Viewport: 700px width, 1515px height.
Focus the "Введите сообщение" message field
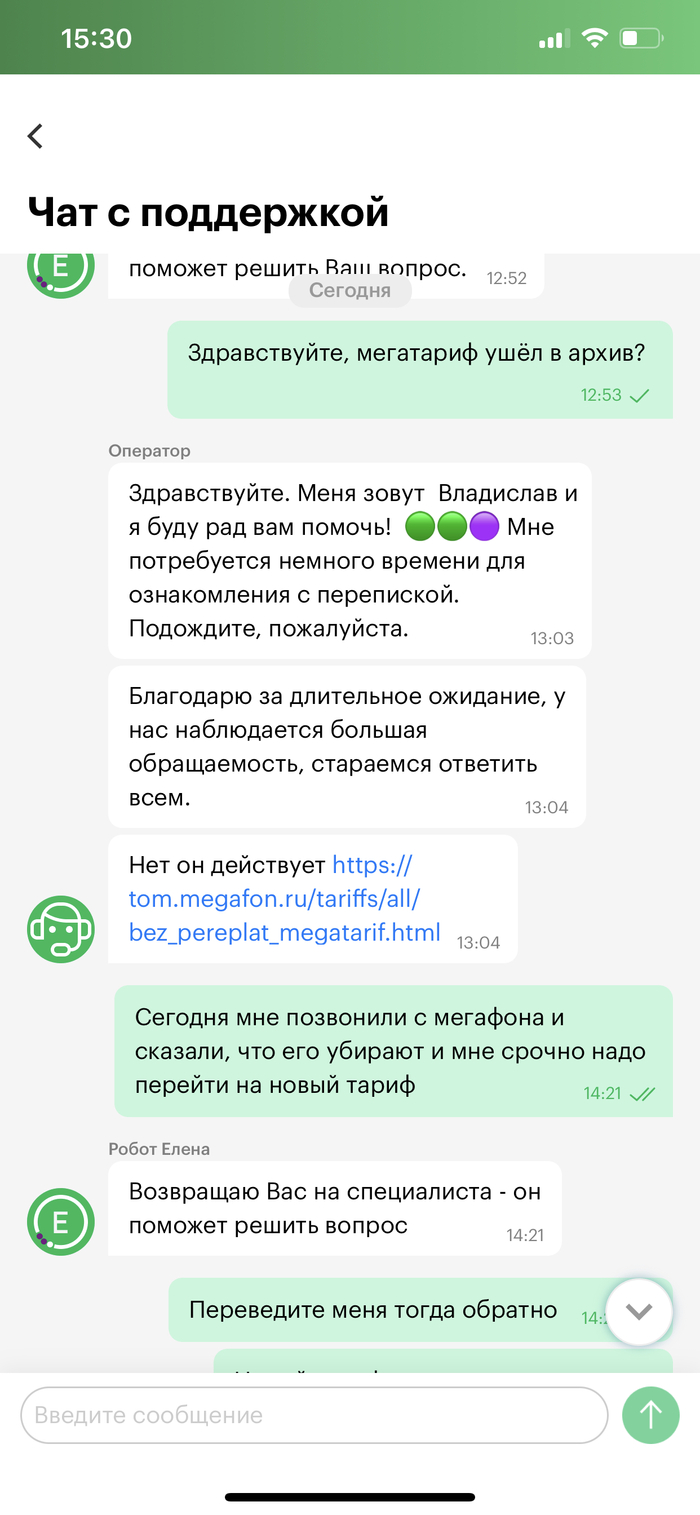tap(313, 1415)
